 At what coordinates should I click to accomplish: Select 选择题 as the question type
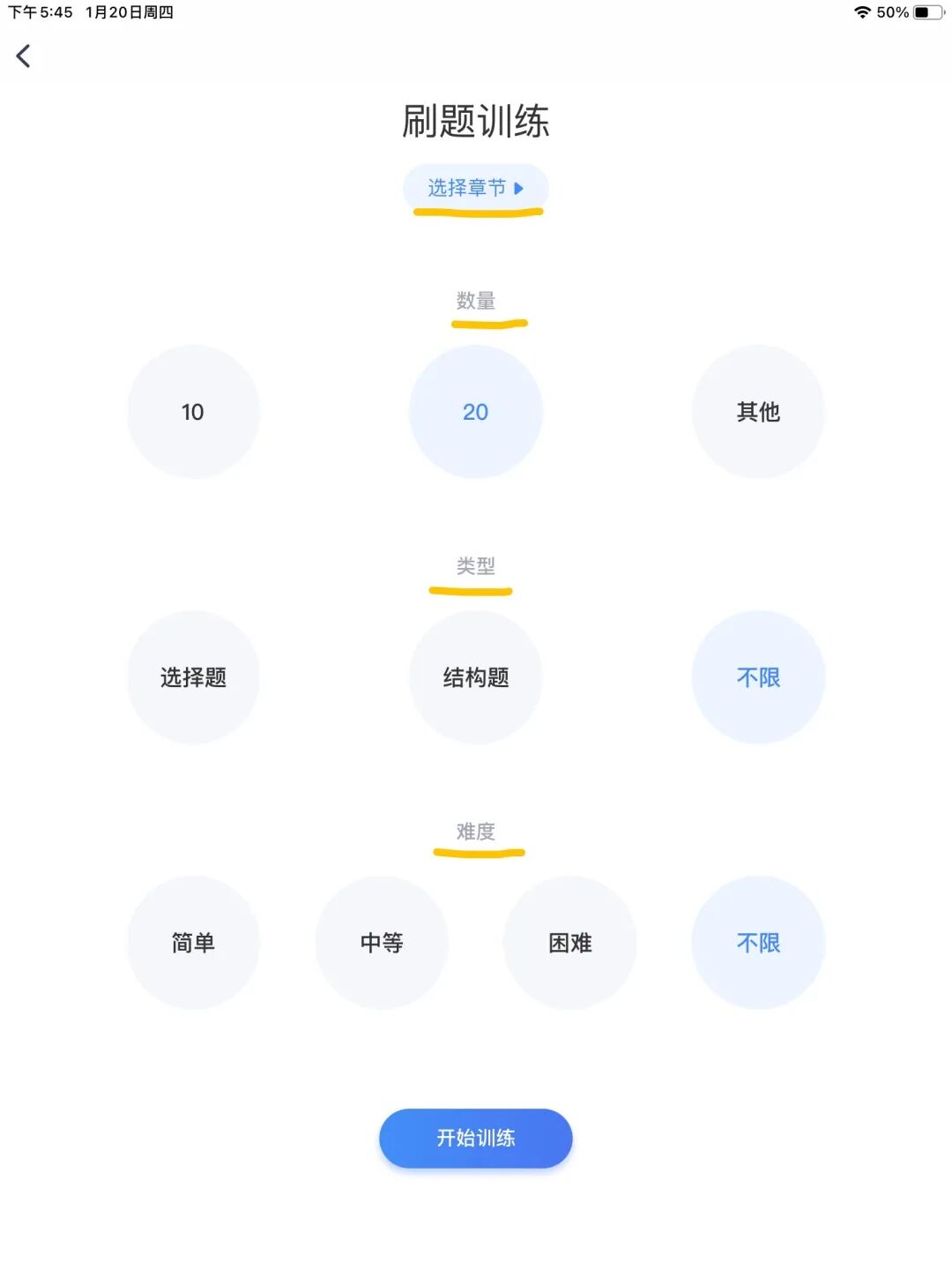click(x=193, y=677)
